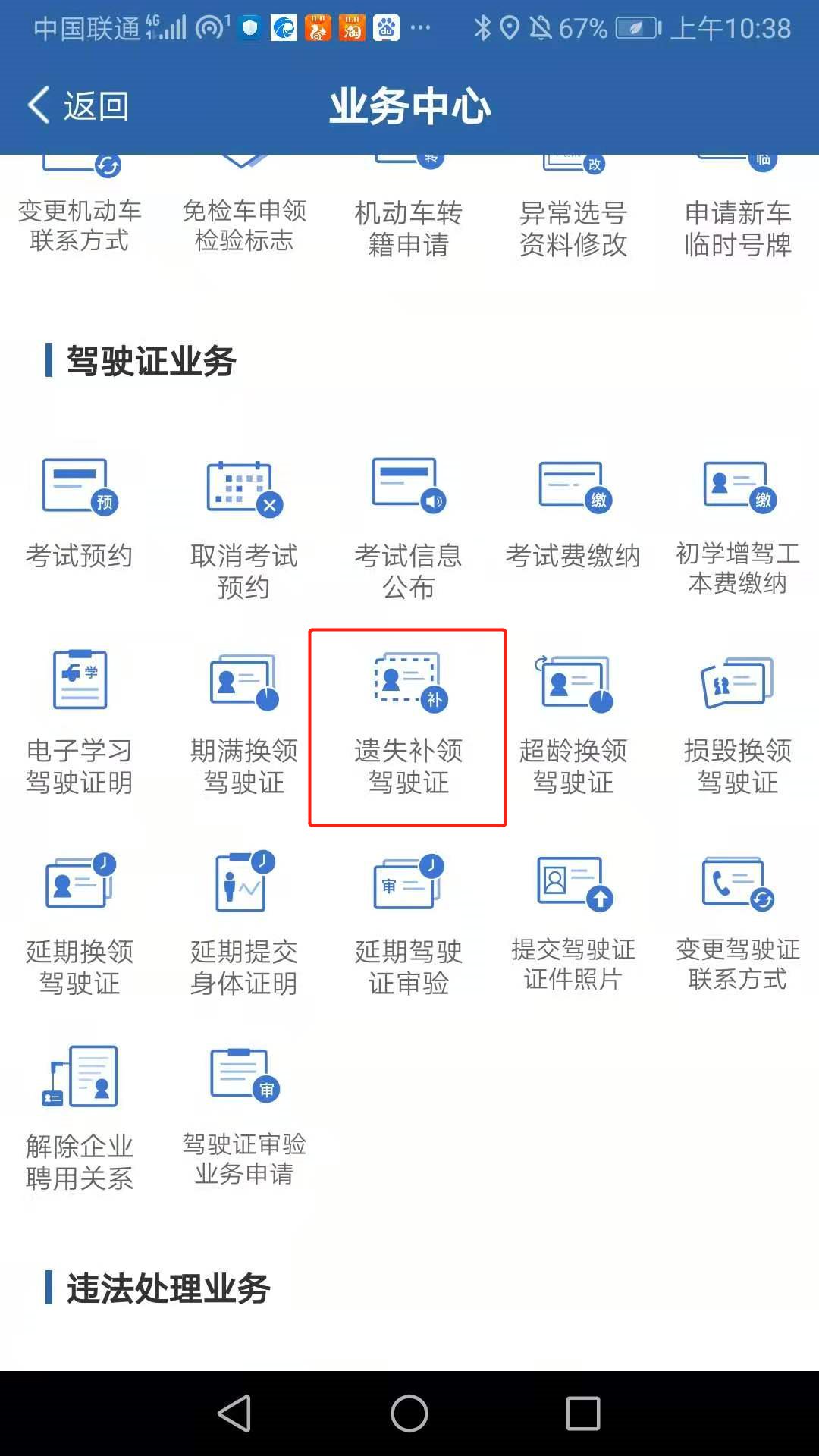Screen dimensions: 819x1456
Task: Go back via 返回 button
Action: (79, 105)
